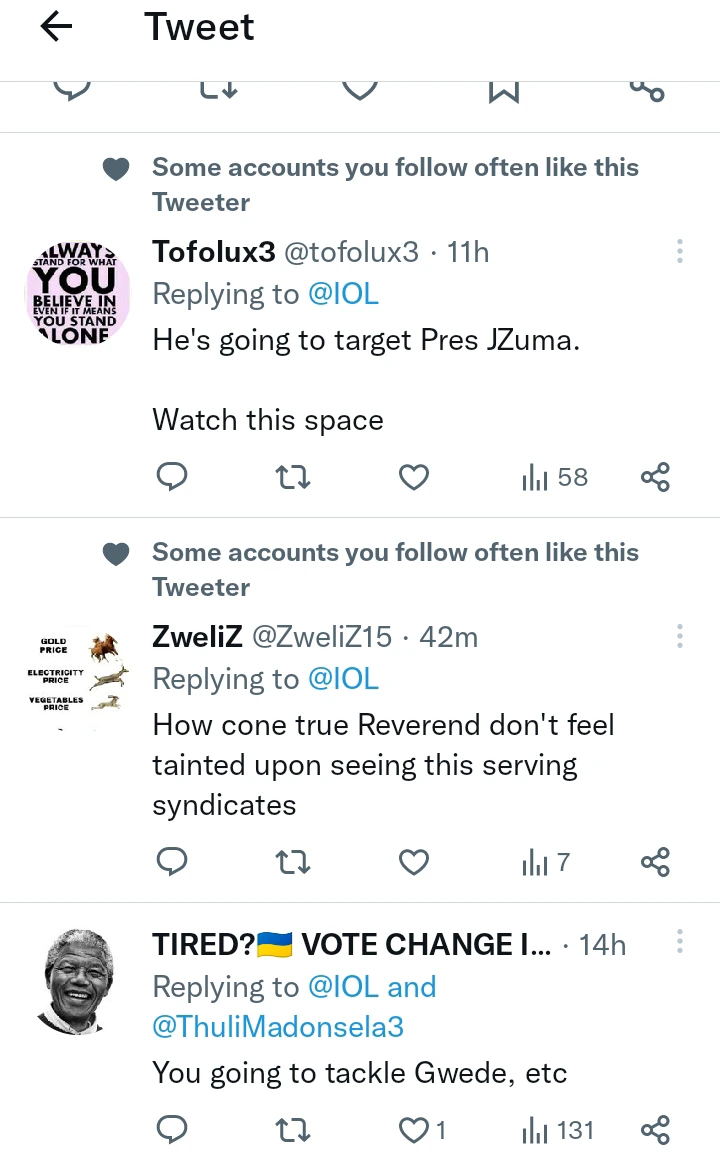Go back using the top arrow
The height and width of the screenshot is (1164, 720).
57,28
